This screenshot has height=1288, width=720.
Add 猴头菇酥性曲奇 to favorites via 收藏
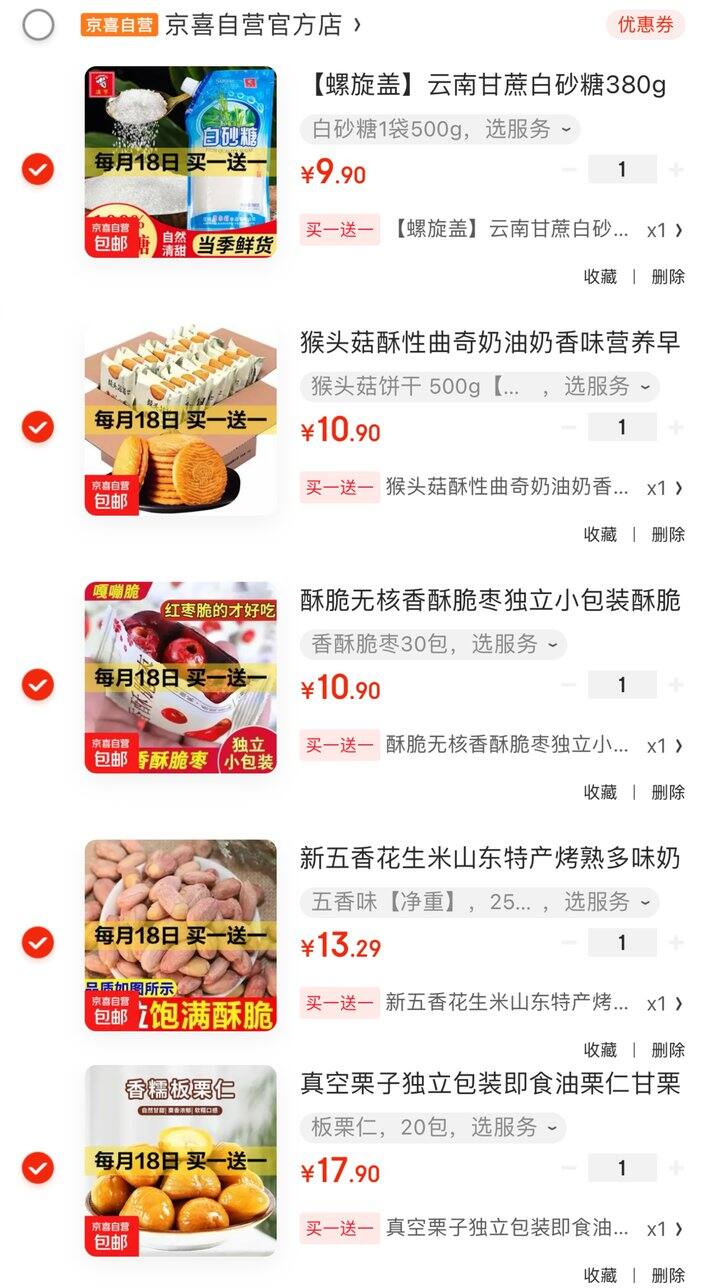click(600, 535)
